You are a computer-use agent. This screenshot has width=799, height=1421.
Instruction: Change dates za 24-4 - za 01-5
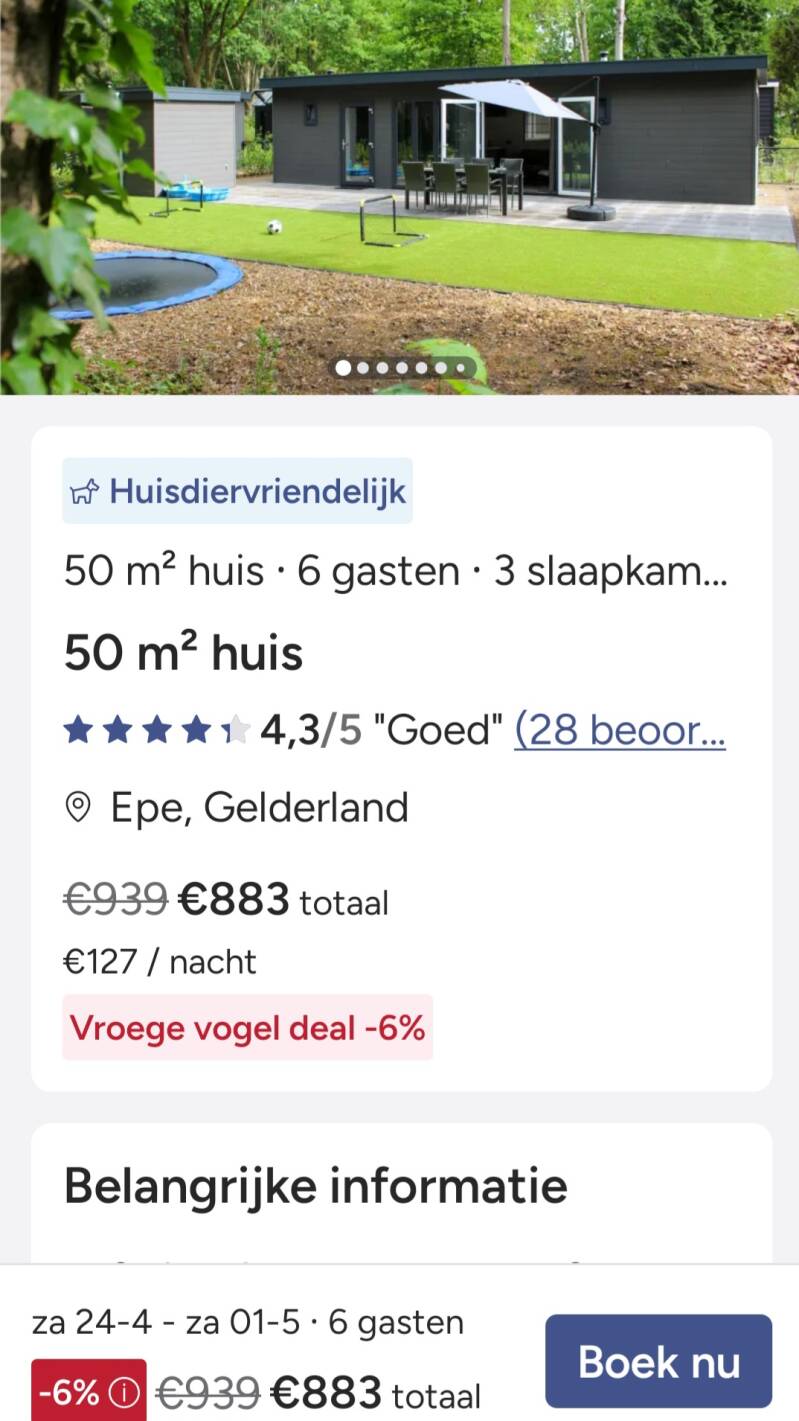[166, 1323]
